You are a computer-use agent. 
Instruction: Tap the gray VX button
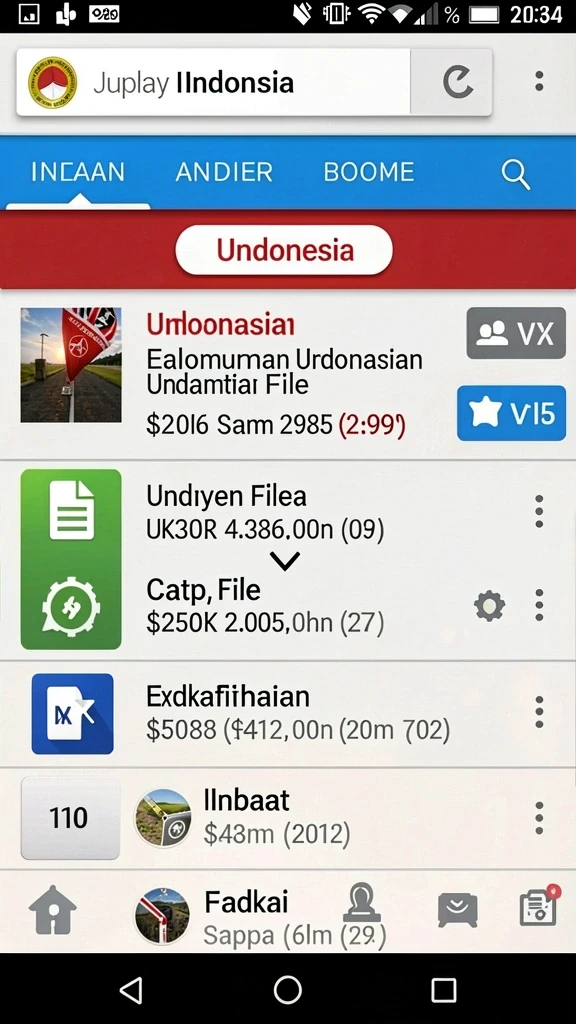(516, 333)
